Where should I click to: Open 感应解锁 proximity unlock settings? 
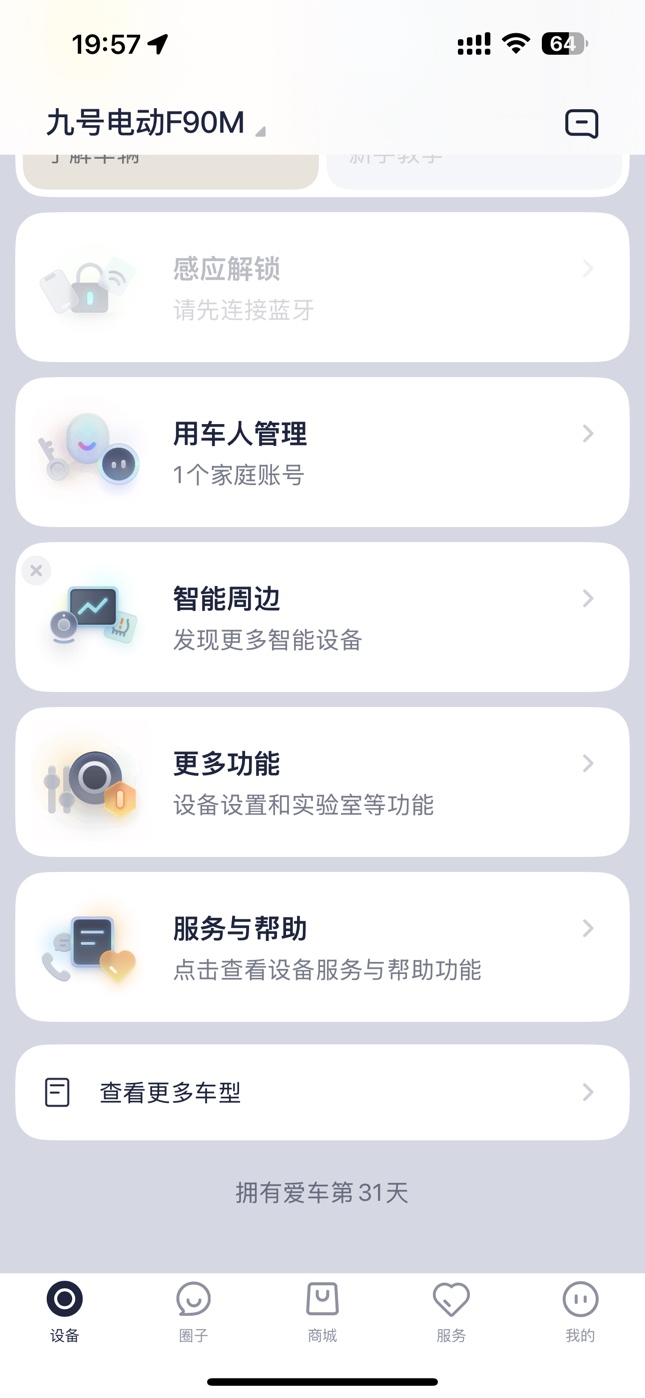point(322,287)
